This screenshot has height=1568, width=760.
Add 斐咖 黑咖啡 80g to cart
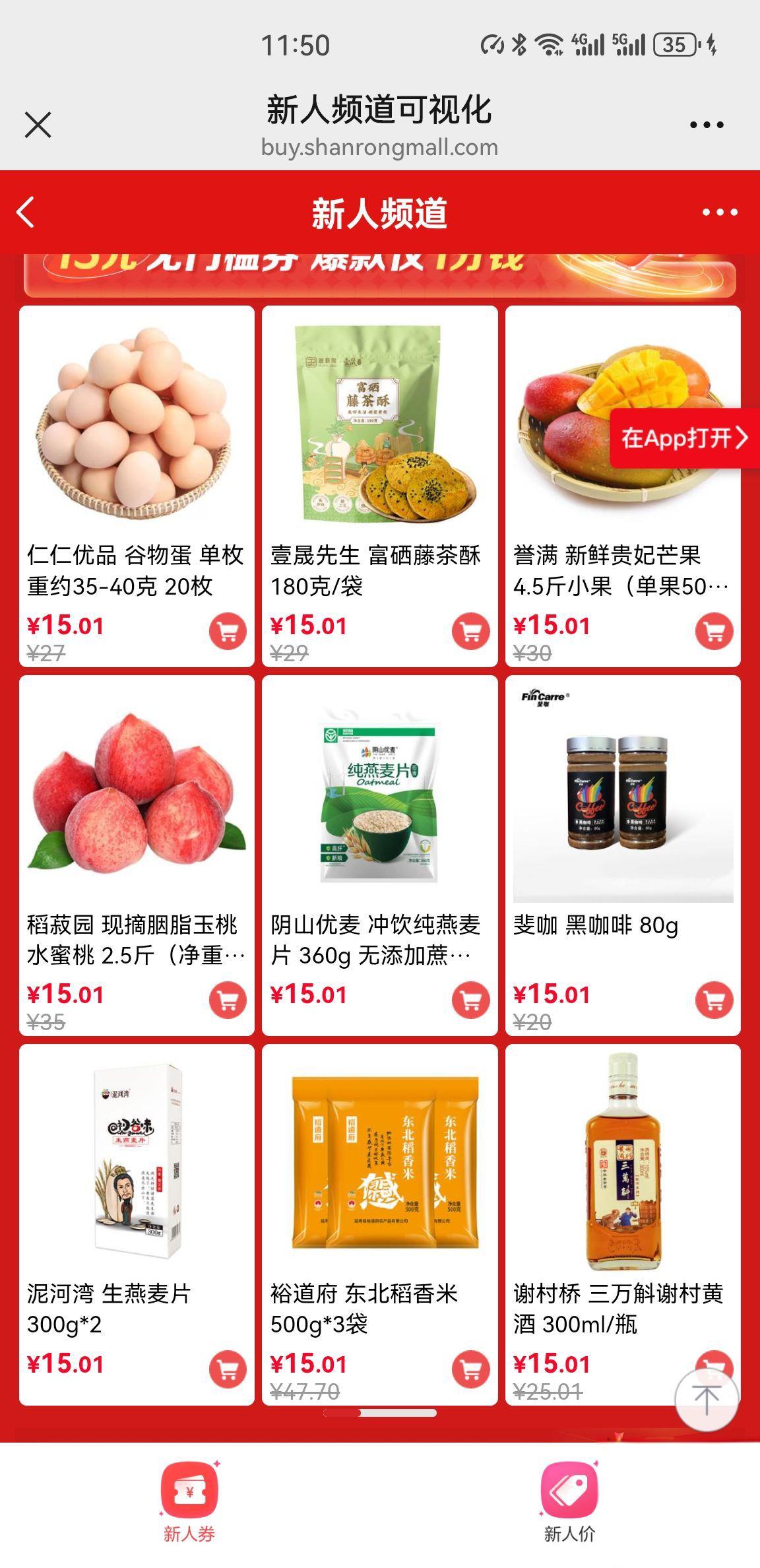click(x=714, y=1000)
